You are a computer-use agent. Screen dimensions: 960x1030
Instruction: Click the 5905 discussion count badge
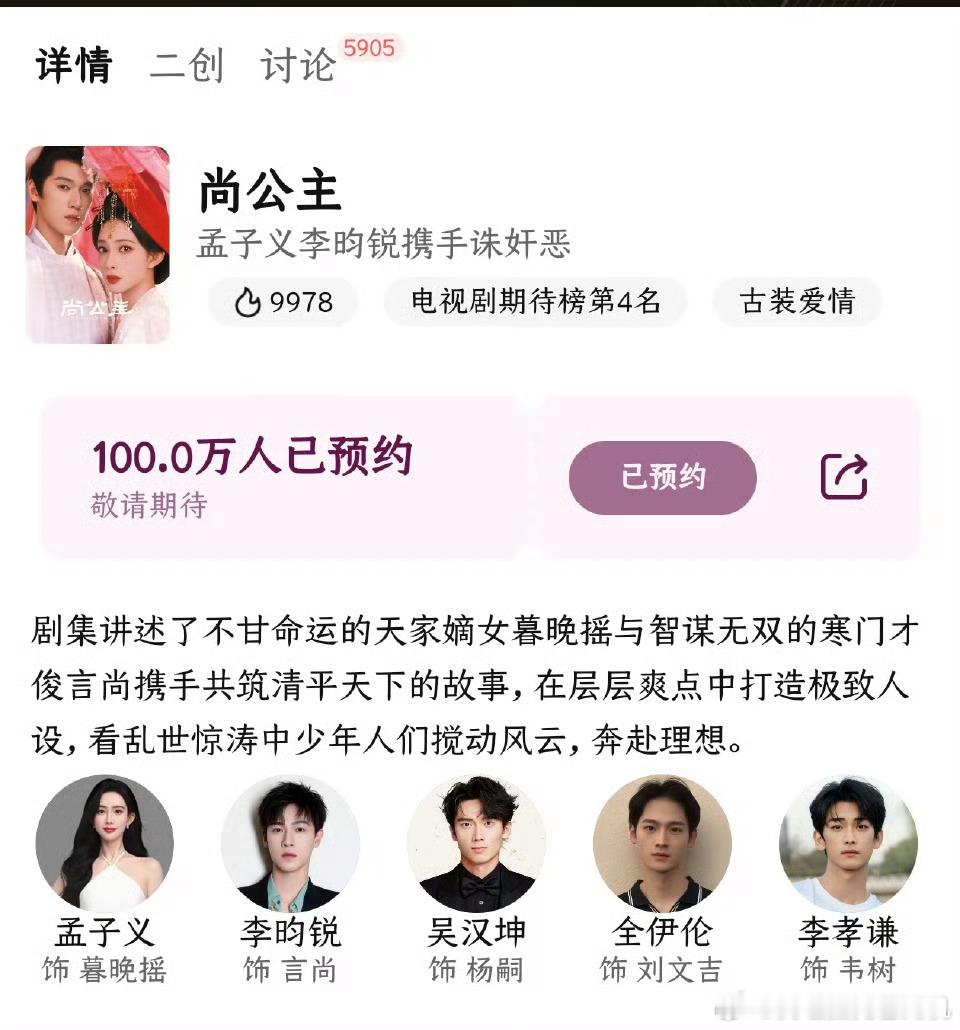(x=370, y=47)
